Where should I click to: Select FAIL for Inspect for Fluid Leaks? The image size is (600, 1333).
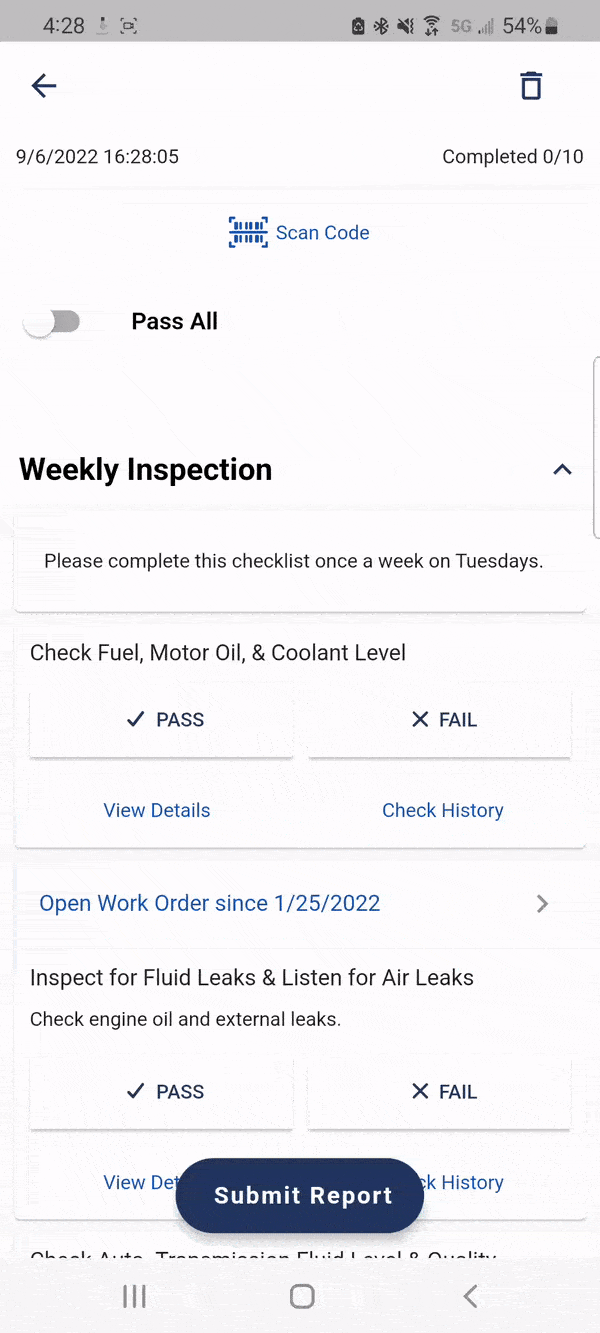tap(440, 1092)
